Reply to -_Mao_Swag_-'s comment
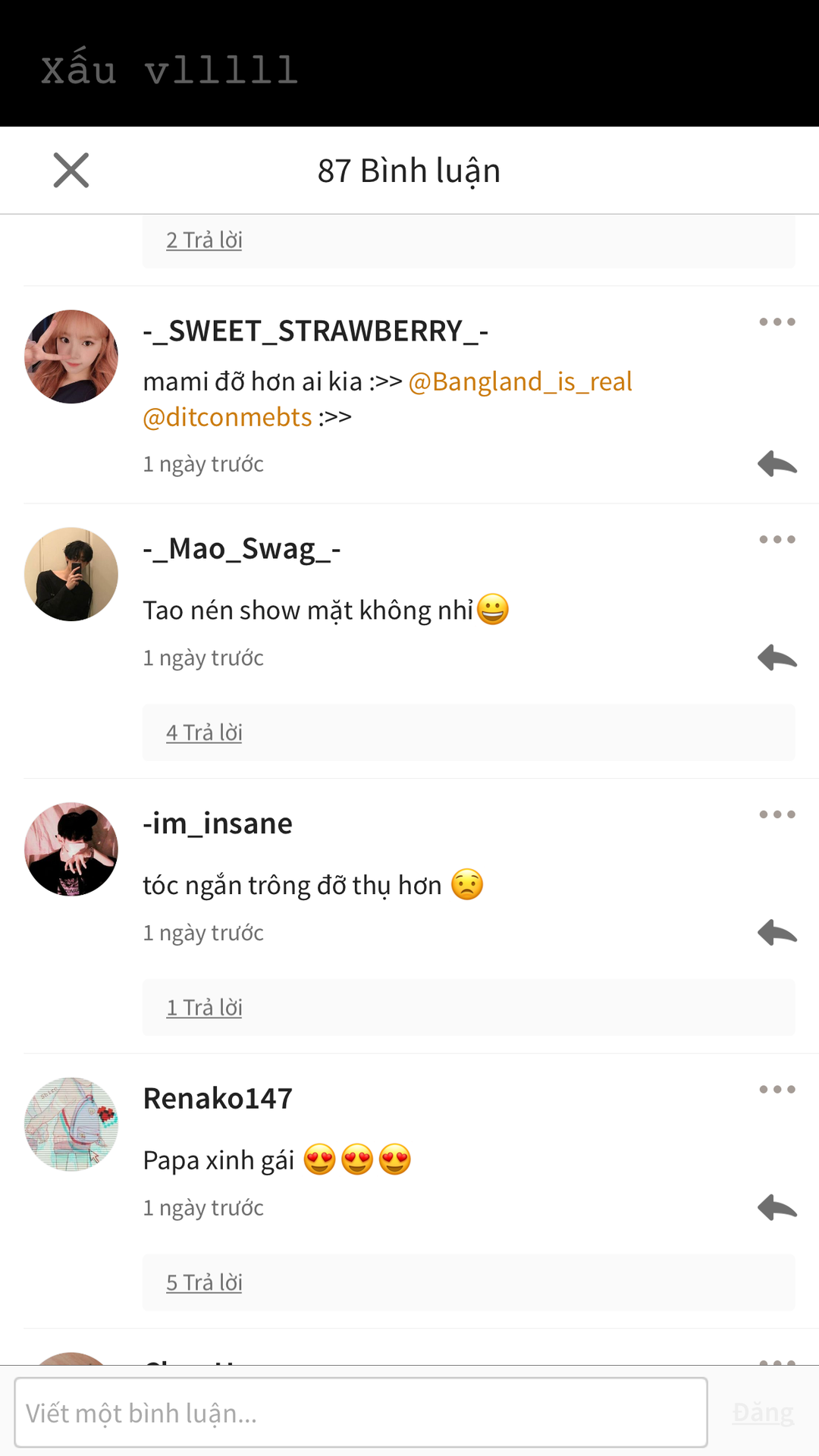Screen dimensions: 819x1456 click(777, 657)
